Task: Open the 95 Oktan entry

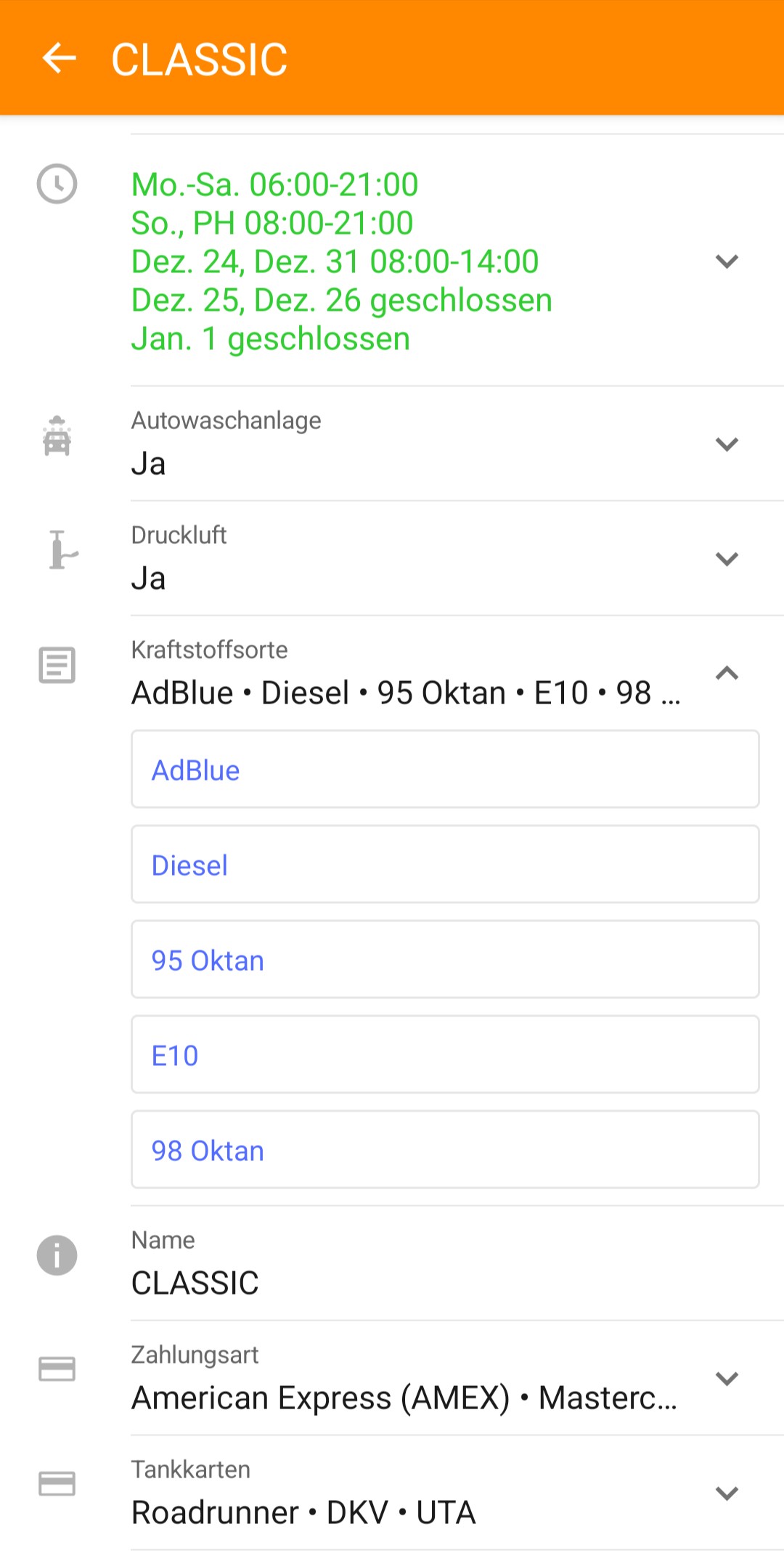Action: [445, 960]
